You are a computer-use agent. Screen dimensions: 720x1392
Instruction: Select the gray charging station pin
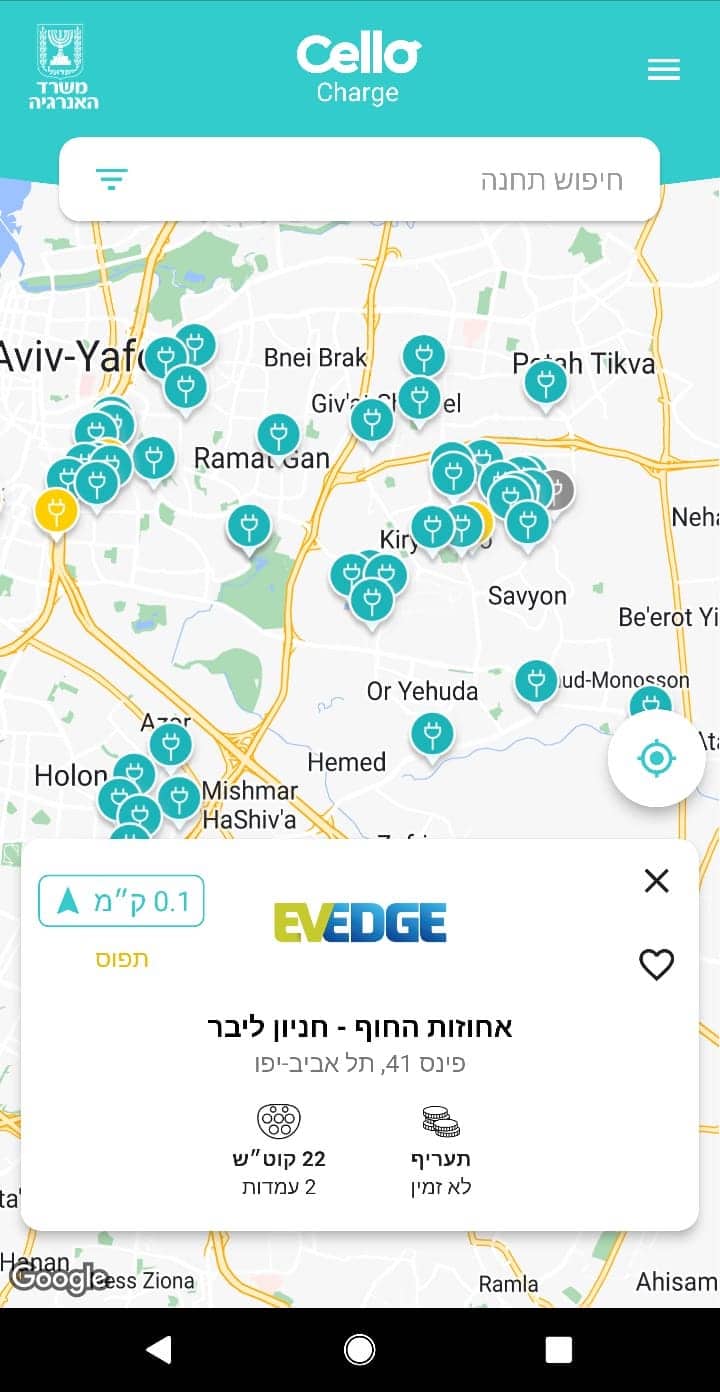pyautogui.click(x=556, y=490)
